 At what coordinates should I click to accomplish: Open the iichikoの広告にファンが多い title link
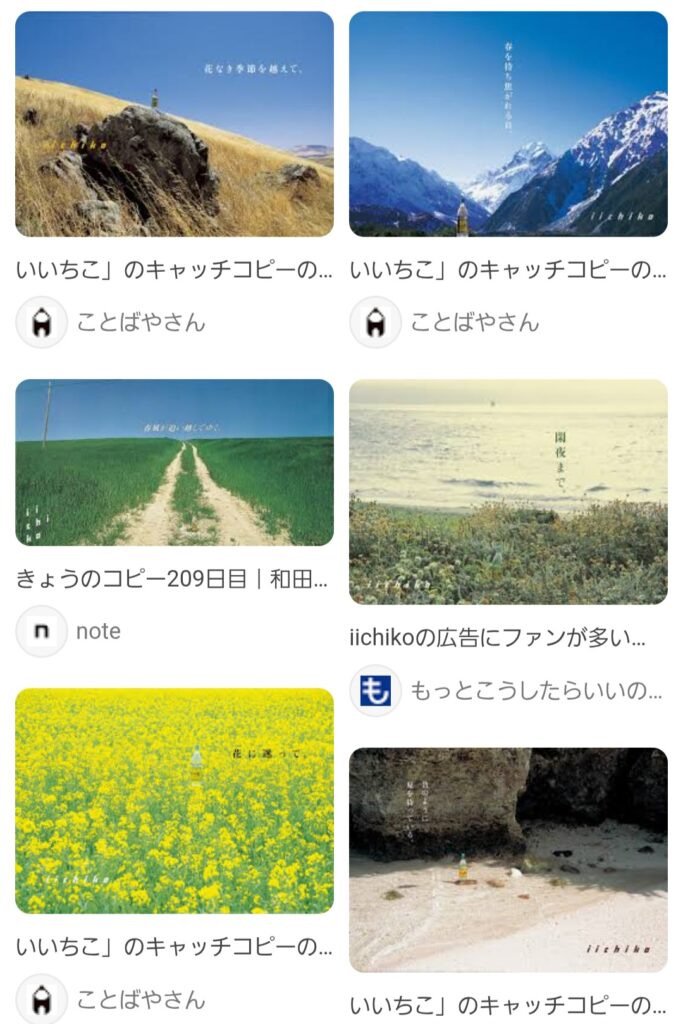pos(498,637)
